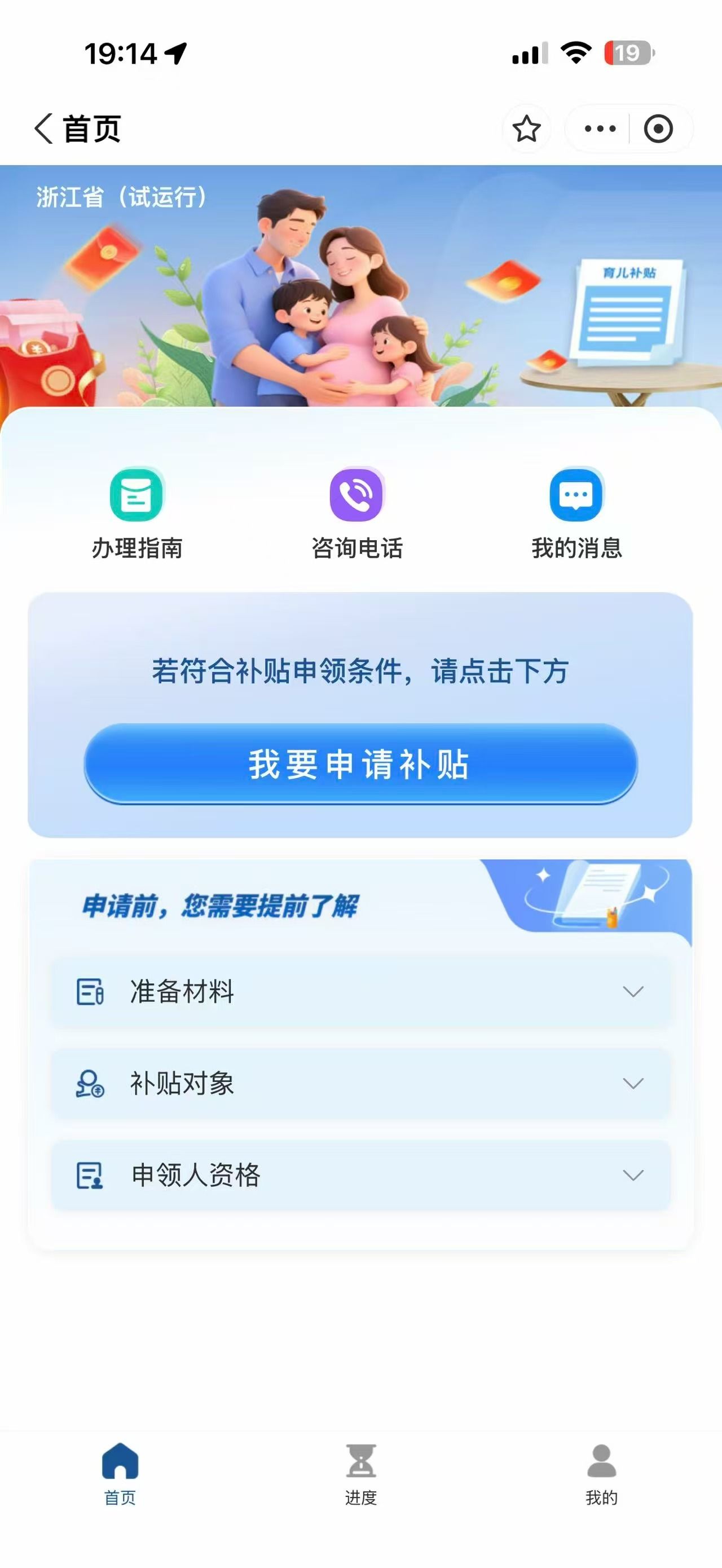
Task: Switch to the 我的 tab
Action: [x=601, y=1474]
